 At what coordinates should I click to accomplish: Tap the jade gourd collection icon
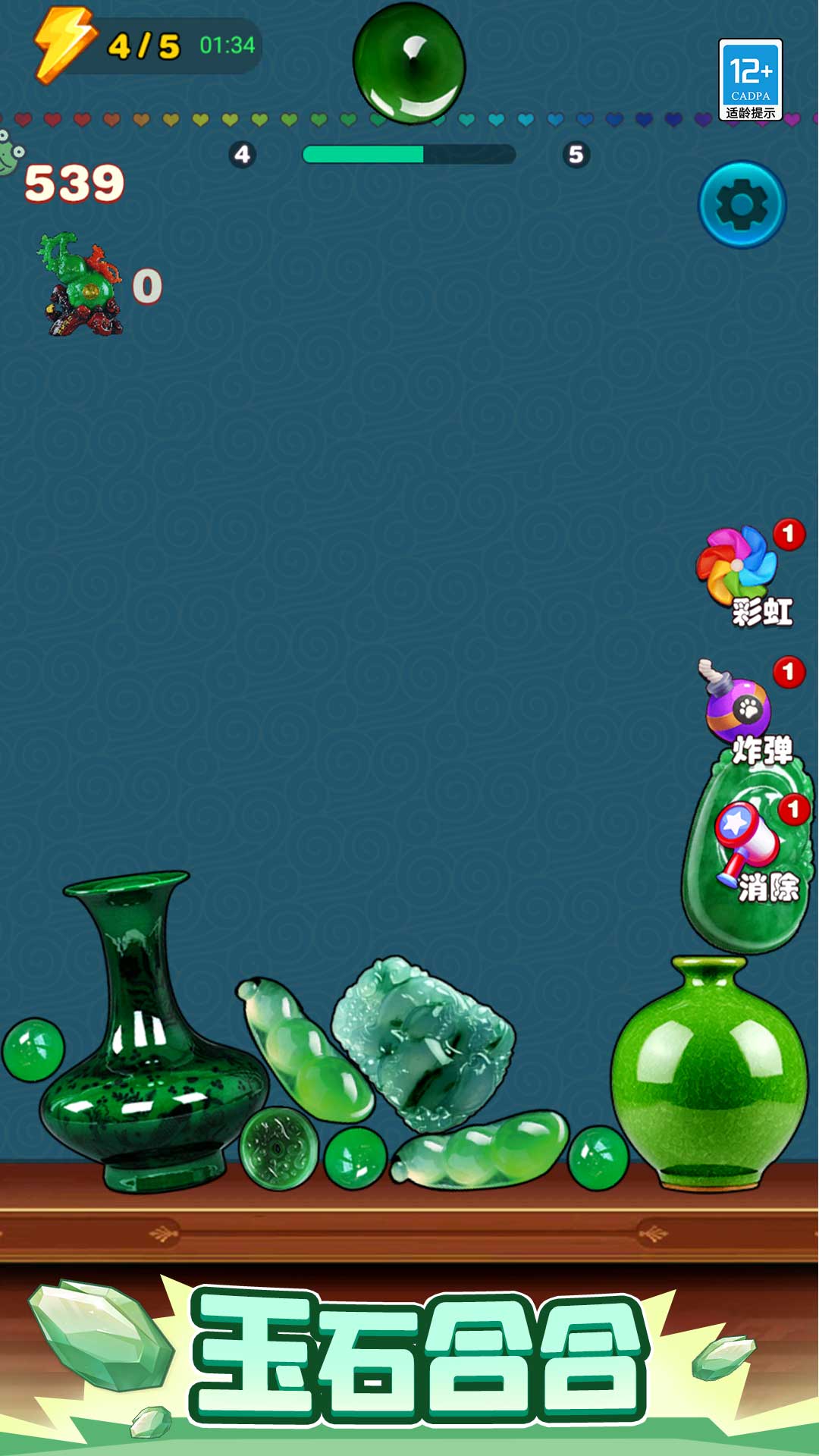tap(81, 284)
